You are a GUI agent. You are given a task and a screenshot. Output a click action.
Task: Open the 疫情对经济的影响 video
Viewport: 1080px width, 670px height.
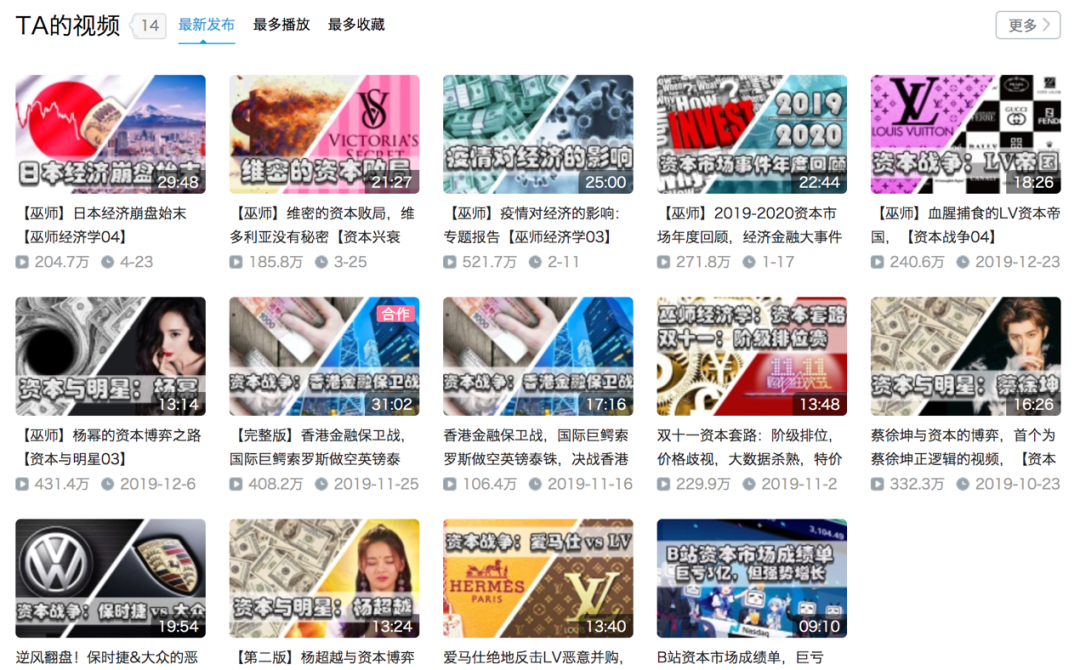click(x=538, y=134)
